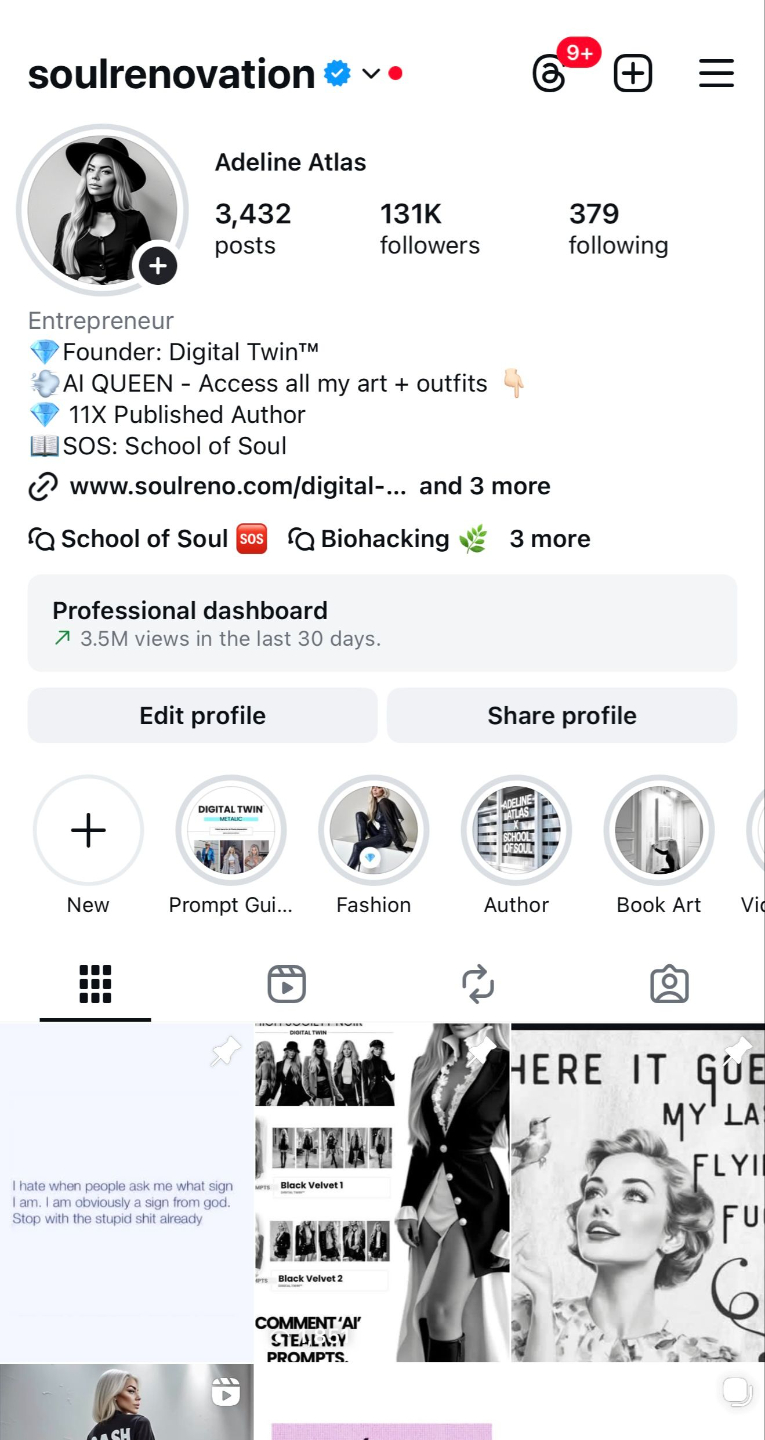Open the Biohacking channel
This screenshot has height=1440, width=765.
[387, 539]
